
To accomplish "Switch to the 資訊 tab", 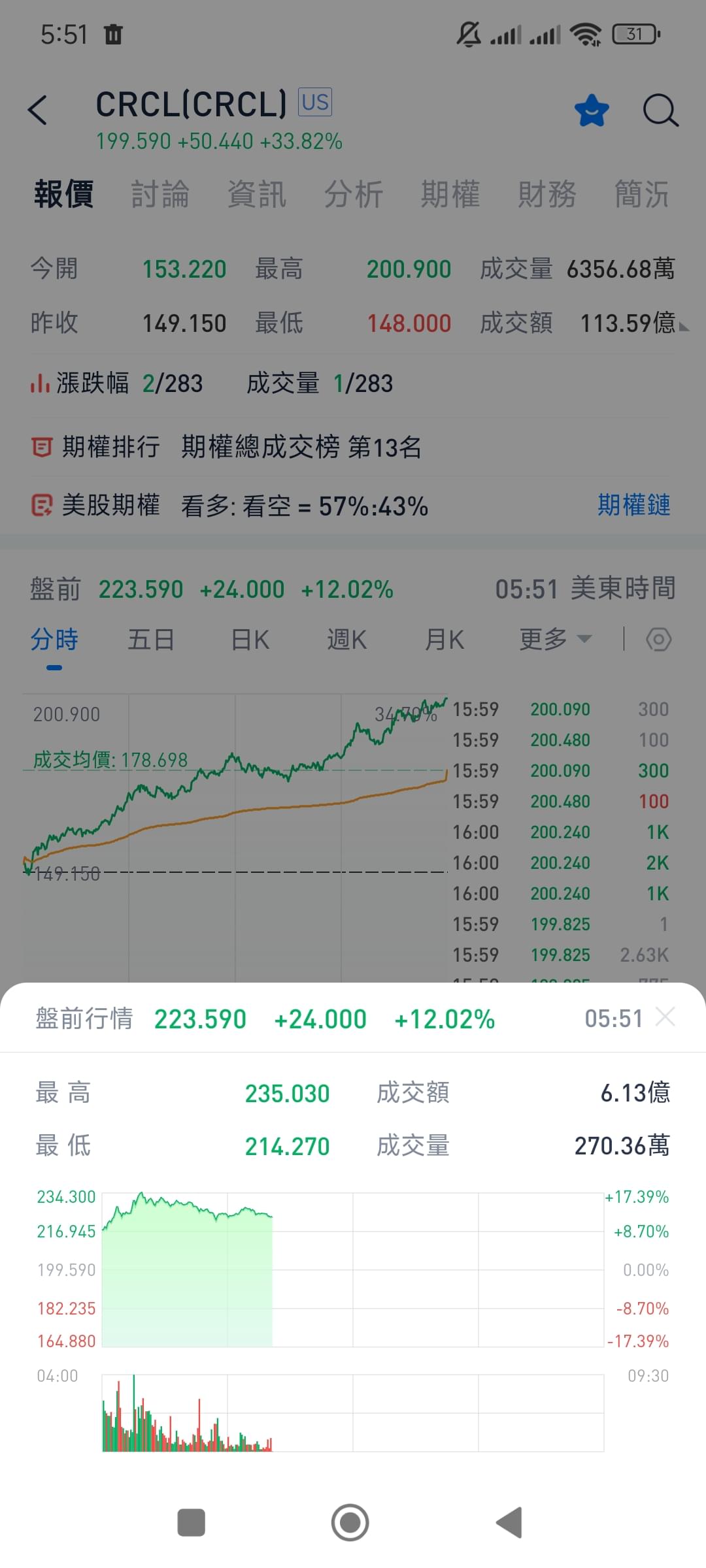I will 257,194.
